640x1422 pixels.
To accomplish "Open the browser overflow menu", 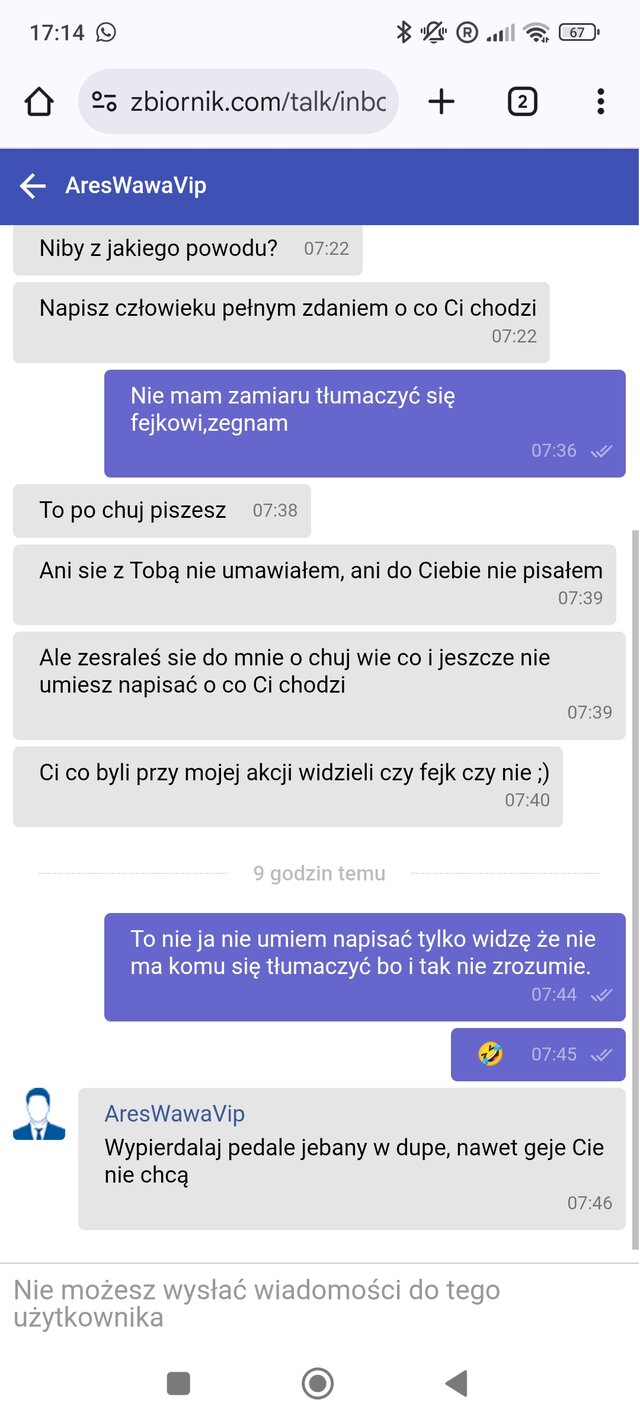I will click(x=600, y=101).
